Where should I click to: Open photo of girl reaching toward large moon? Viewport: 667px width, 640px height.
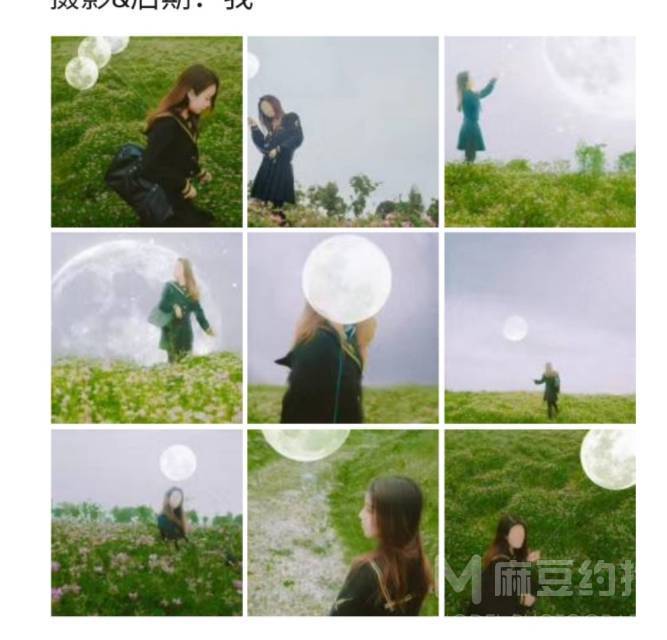coord(539,131)
